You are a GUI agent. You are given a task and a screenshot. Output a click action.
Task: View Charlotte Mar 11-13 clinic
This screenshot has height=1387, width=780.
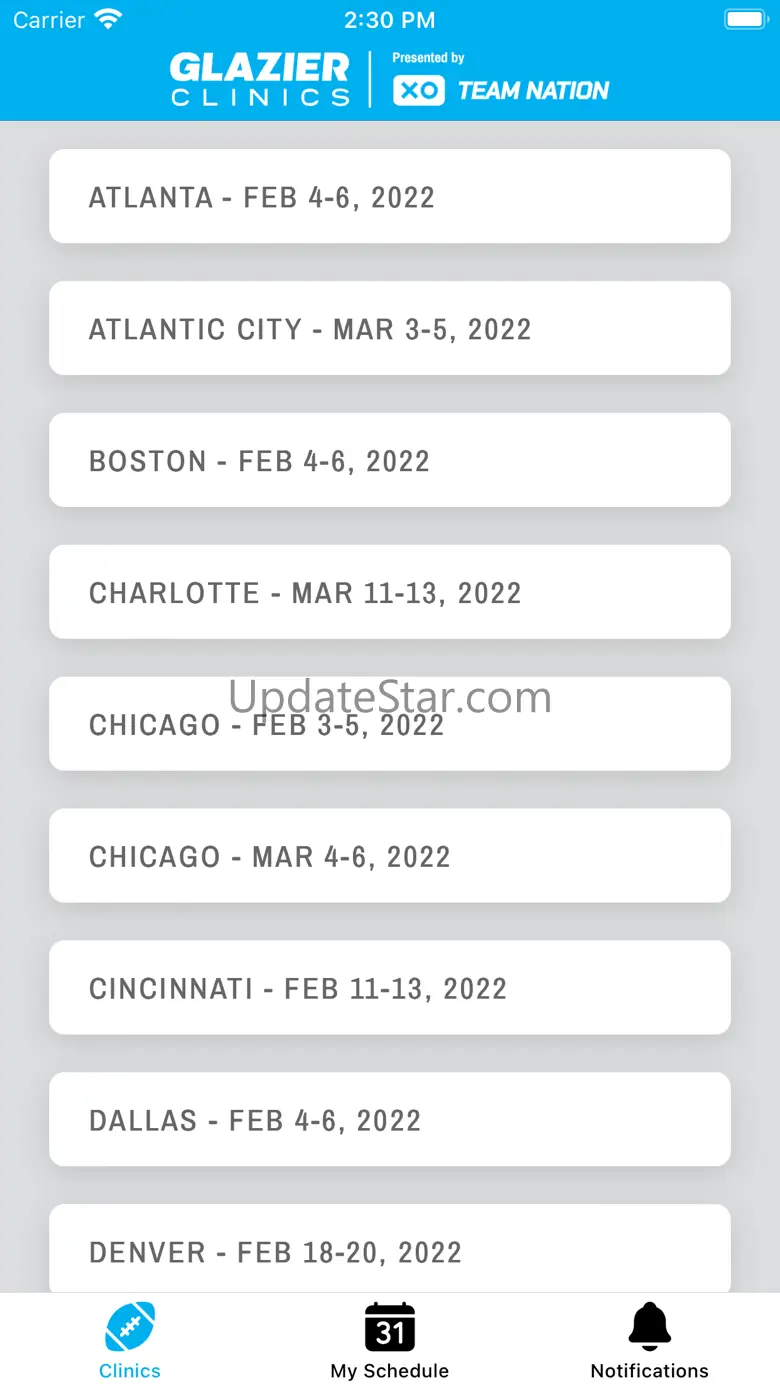click(x=389, y=593)
